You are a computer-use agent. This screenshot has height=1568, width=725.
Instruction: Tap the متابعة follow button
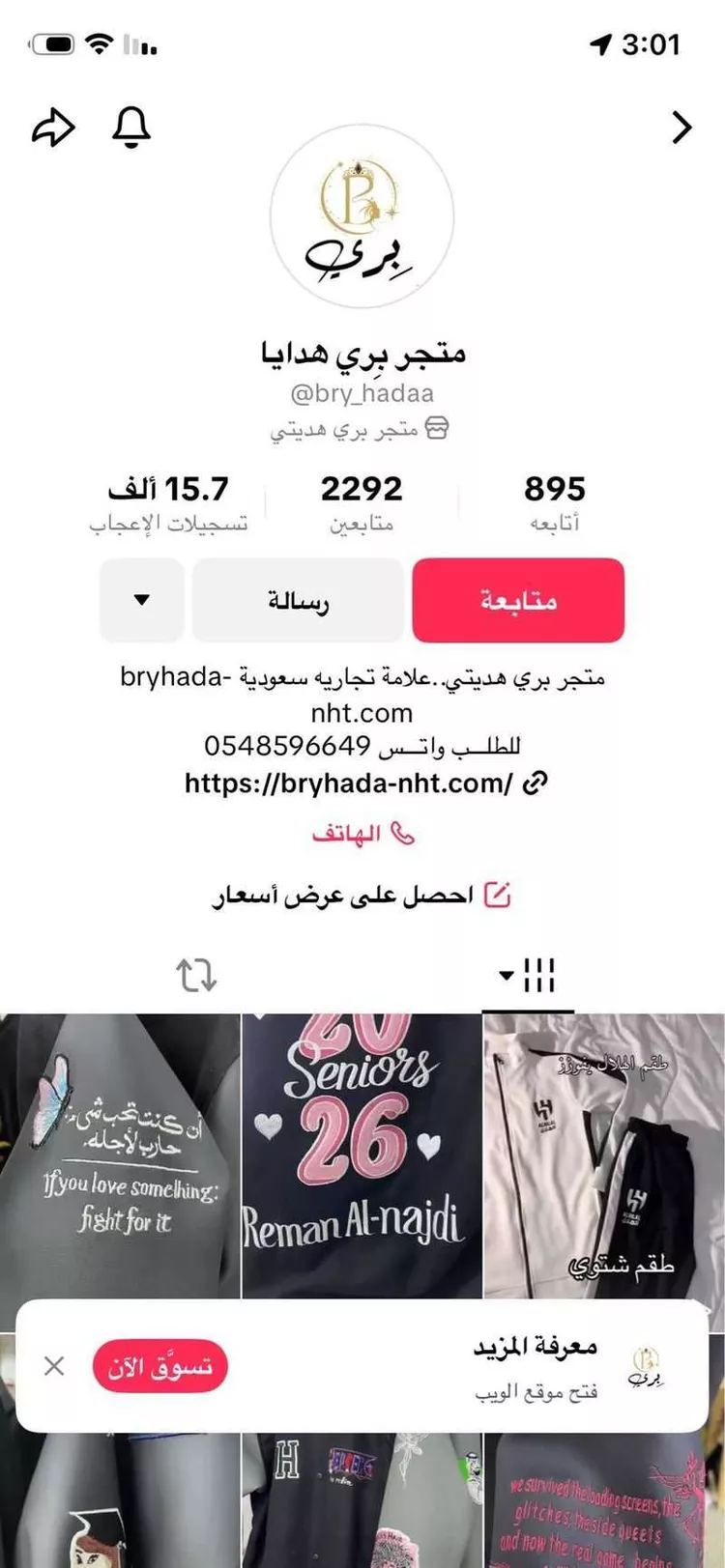518,600
